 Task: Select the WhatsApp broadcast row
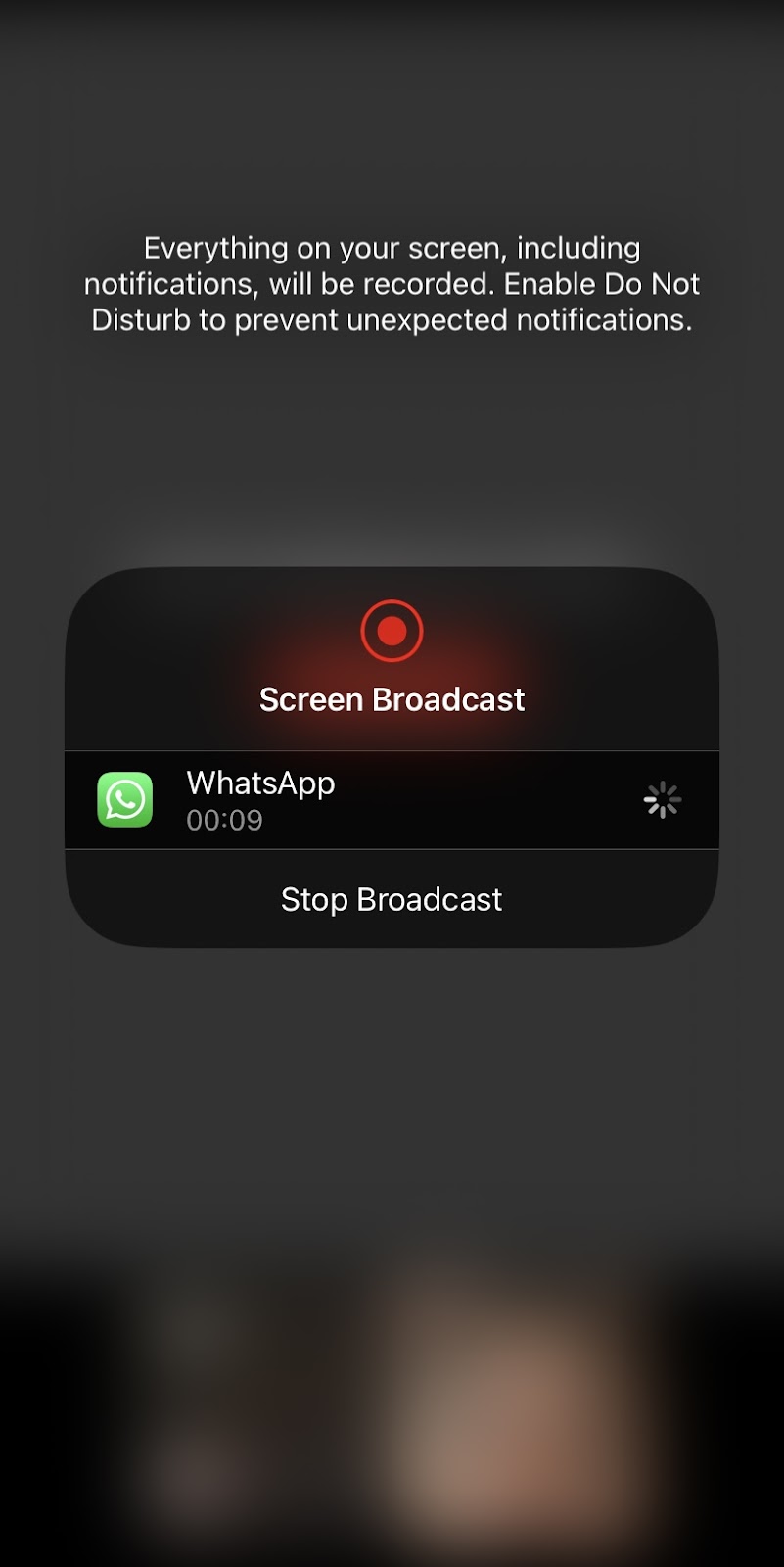(x=392, y=800)
